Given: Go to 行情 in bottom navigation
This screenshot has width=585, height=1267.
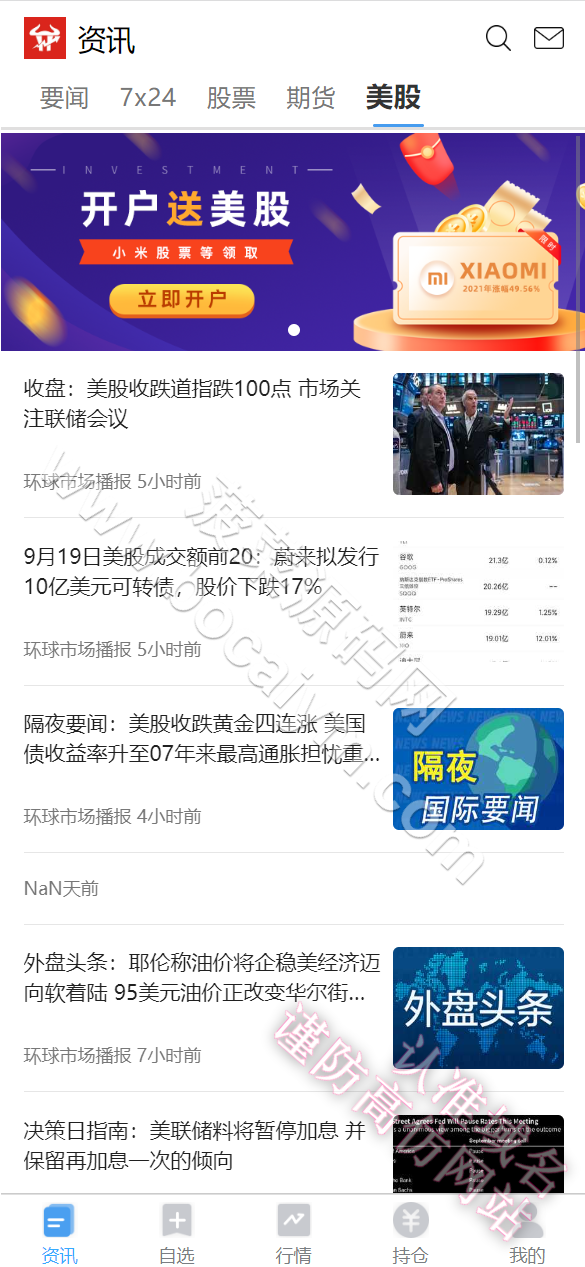Looking at the screenshot, I should [x=293, y=1235].
